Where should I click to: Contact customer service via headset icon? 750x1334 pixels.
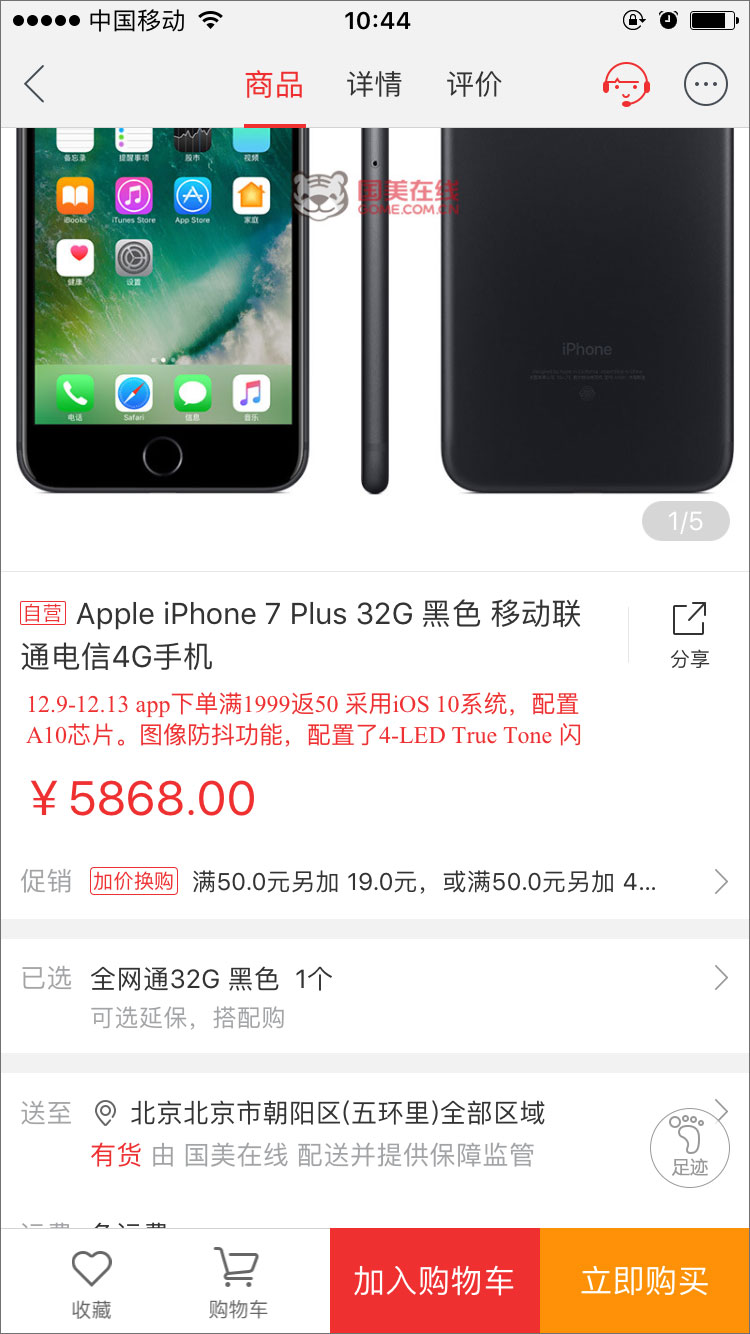pos(626,85)
